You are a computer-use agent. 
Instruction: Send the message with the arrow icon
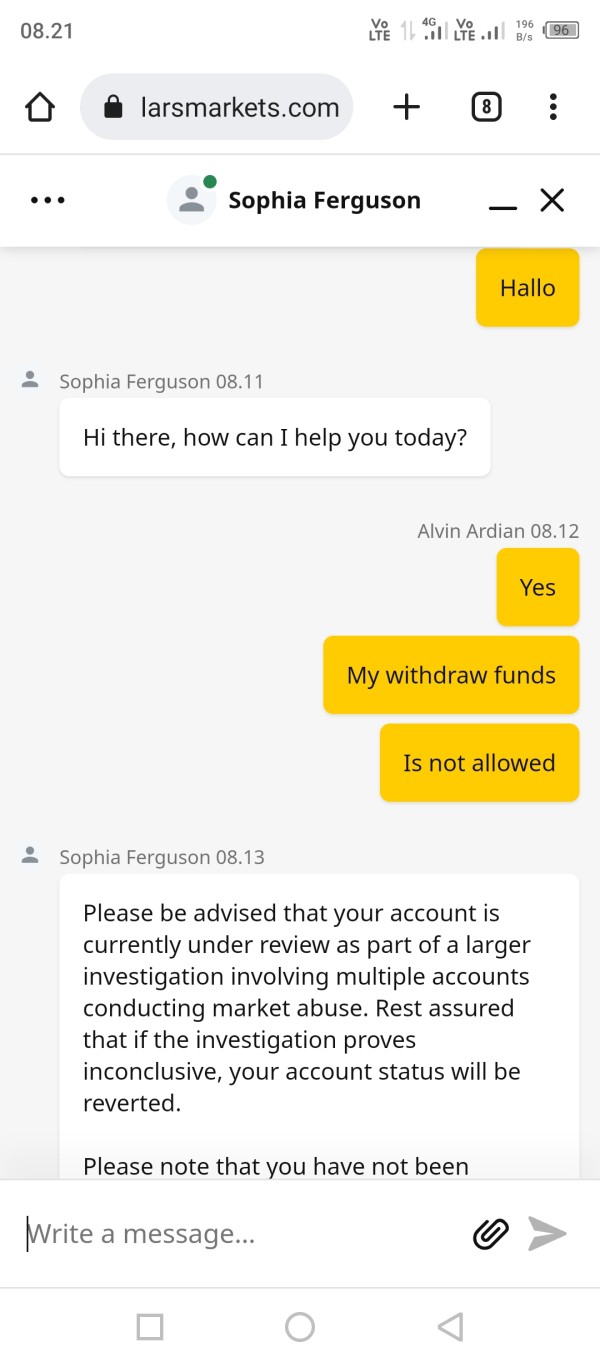click(547, 1234)
